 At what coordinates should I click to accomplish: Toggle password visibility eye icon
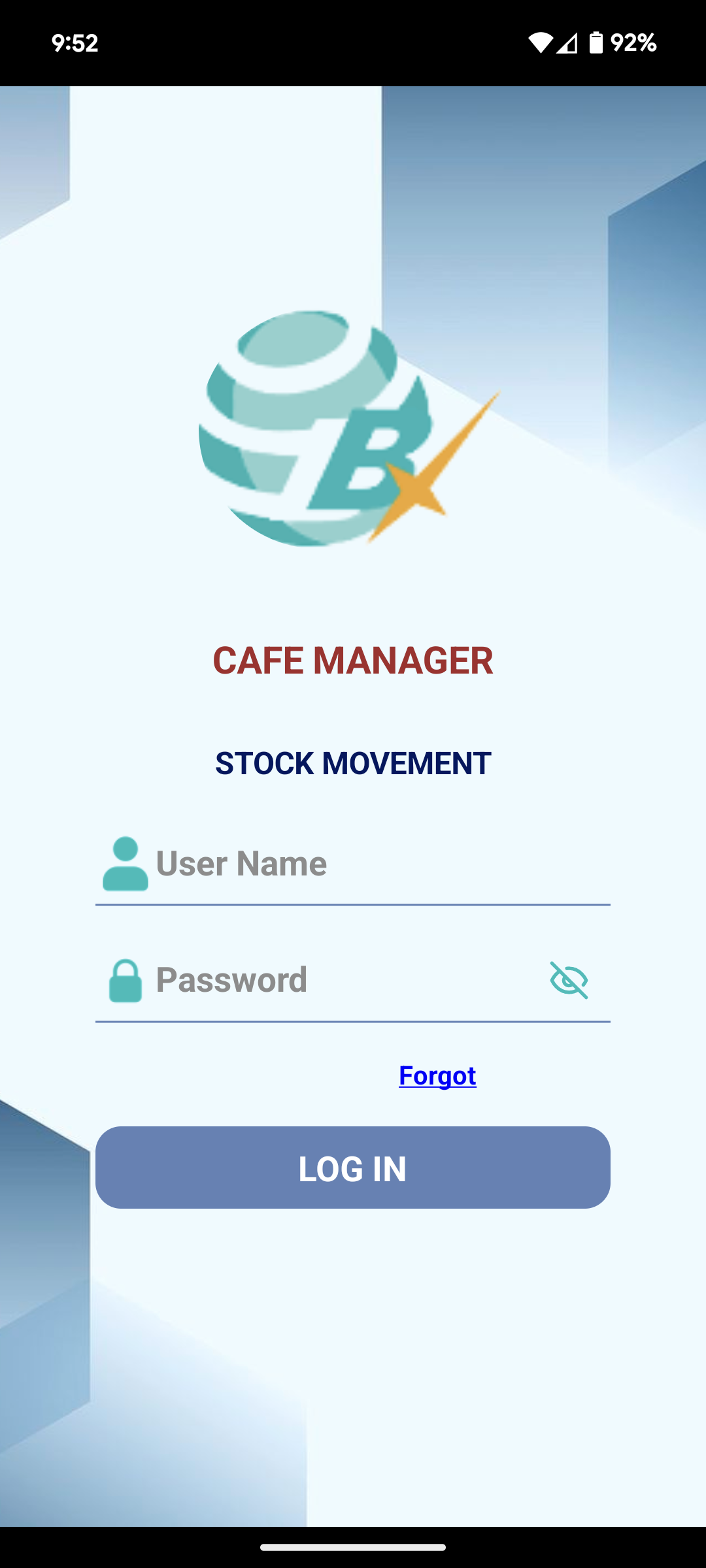569,980
